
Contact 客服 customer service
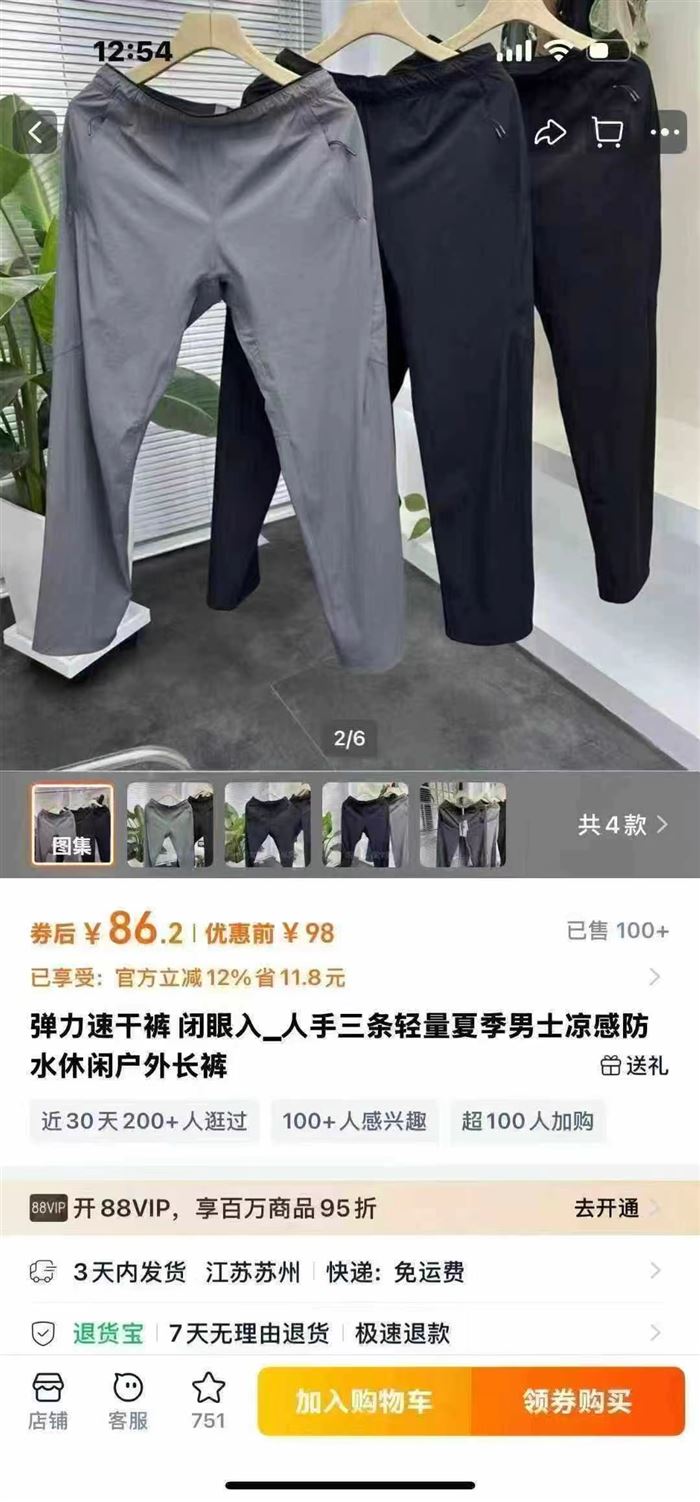pyautogui.click(x=128, y=1401)
